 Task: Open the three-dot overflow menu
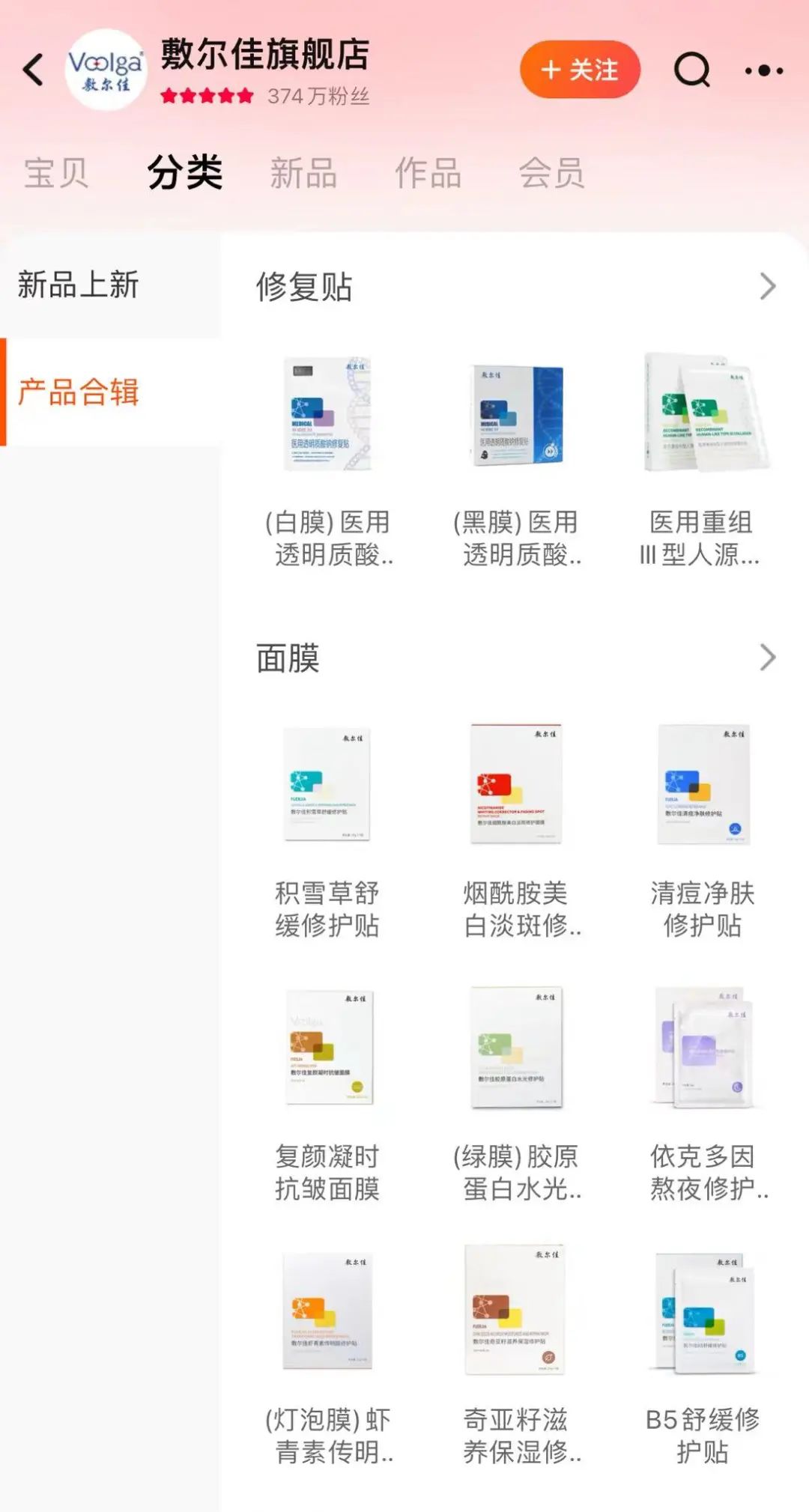(x=764, y=70)
